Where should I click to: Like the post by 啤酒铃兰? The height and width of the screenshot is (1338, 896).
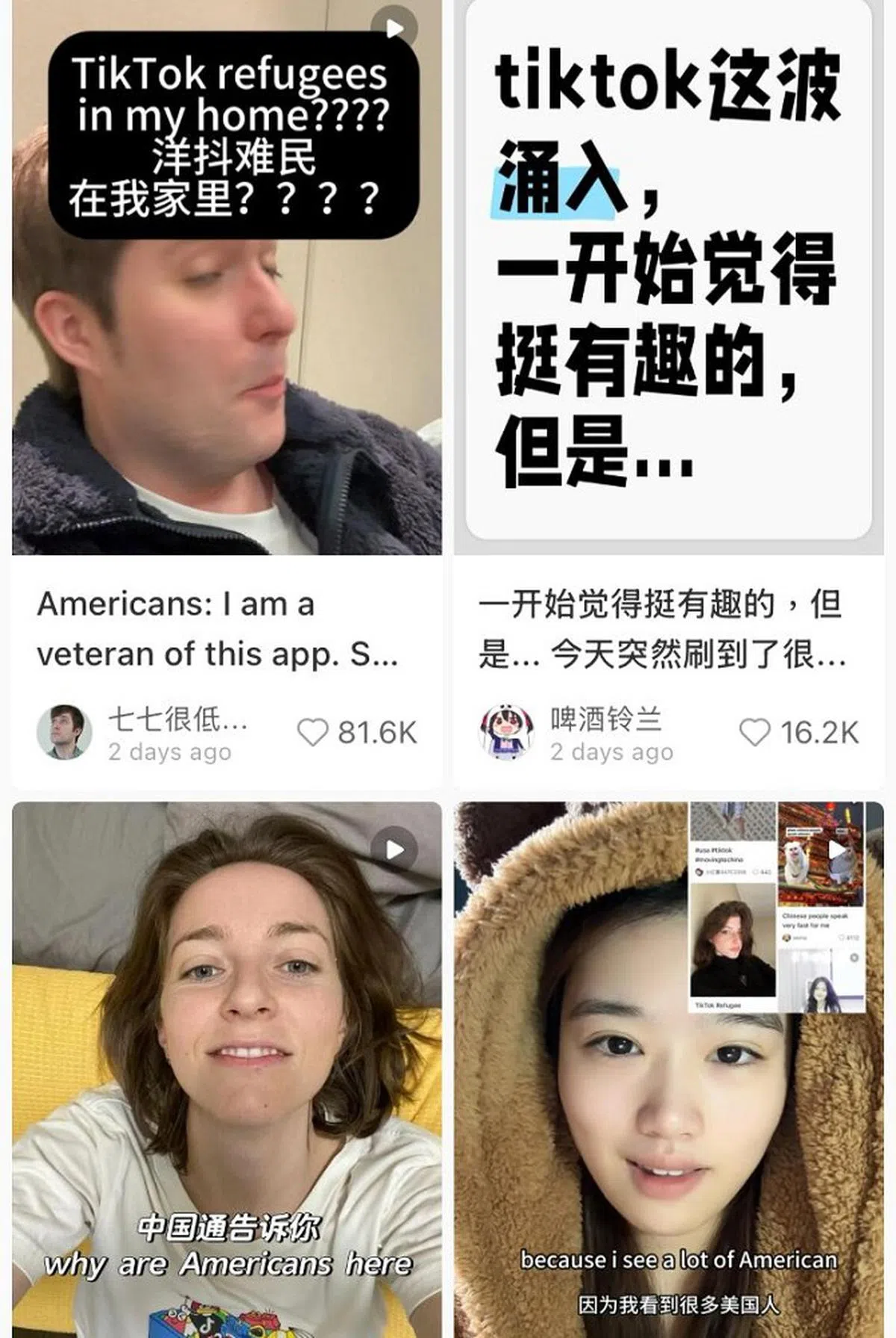754,732
